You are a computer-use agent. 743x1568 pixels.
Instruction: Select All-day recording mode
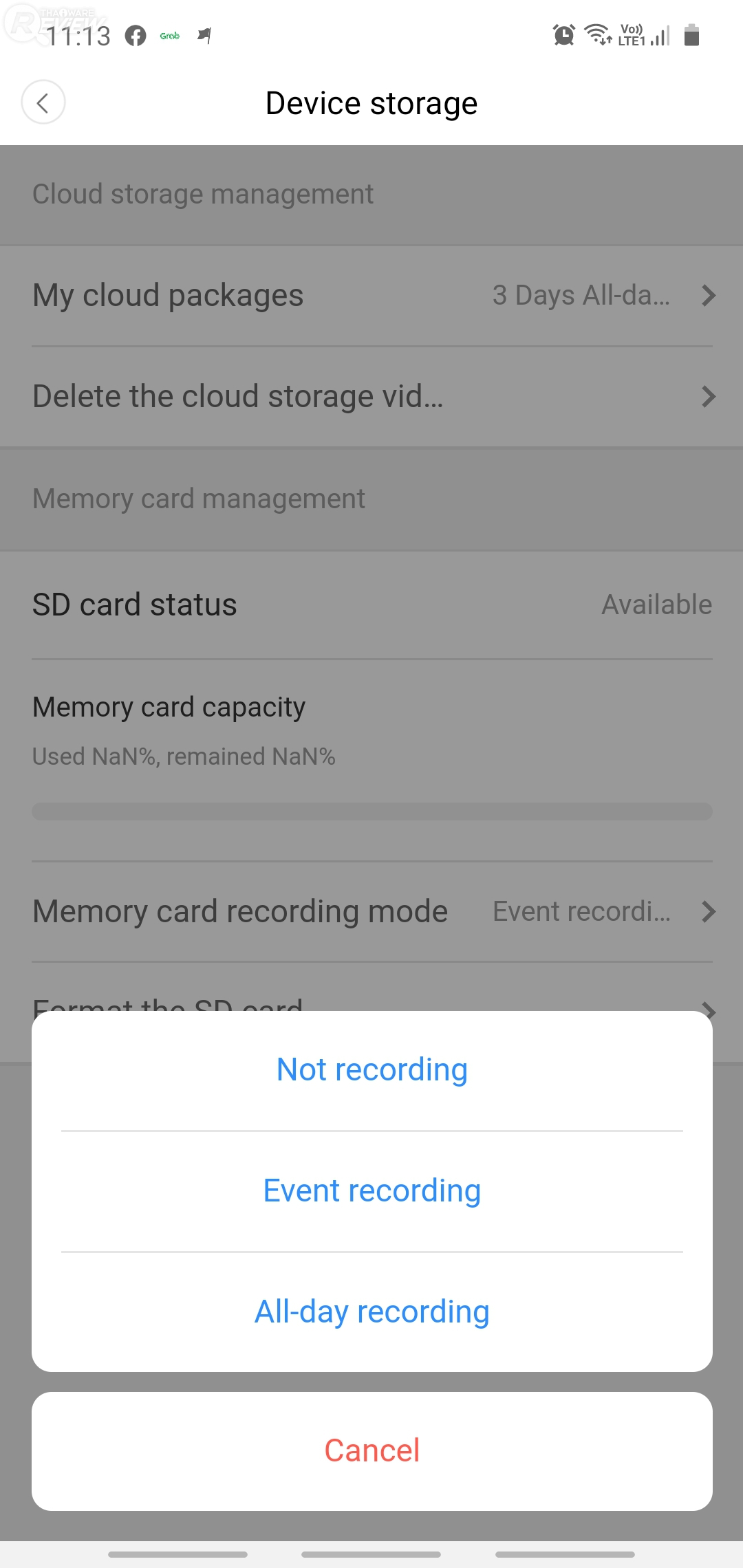[x=371, y=1312]
